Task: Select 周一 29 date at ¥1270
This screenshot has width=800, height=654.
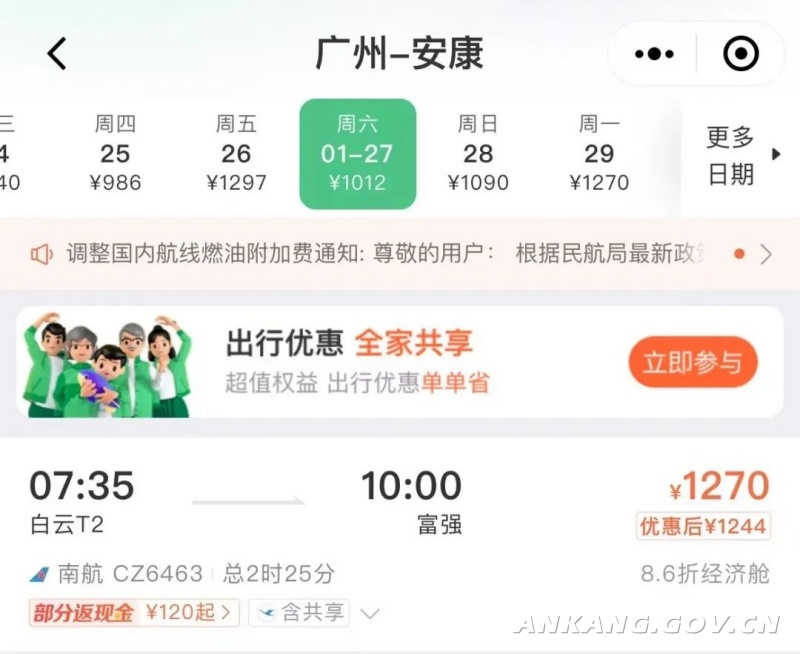Action: [599, 154]
